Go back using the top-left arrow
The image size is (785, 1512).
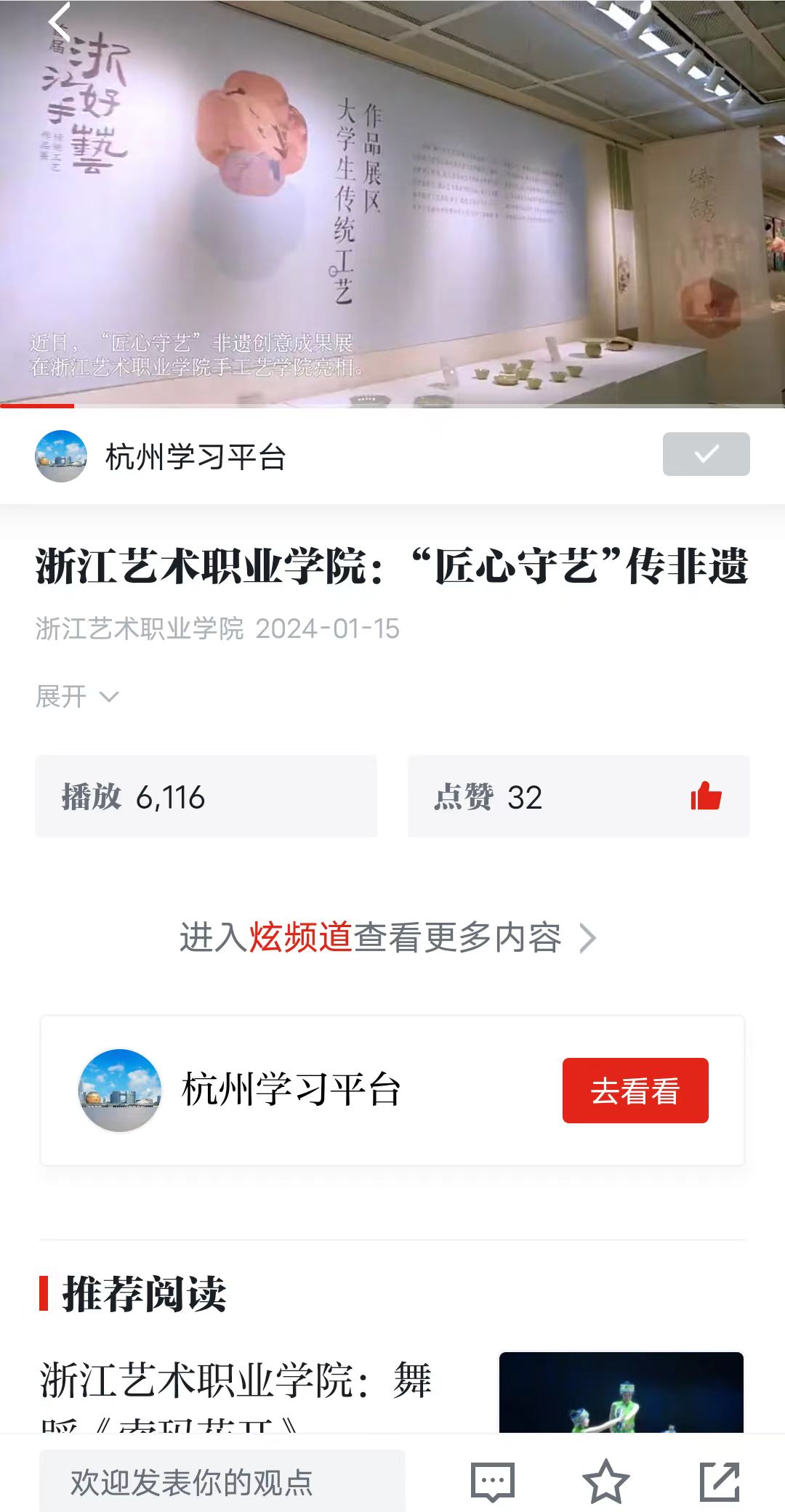[x=59, y=22]
